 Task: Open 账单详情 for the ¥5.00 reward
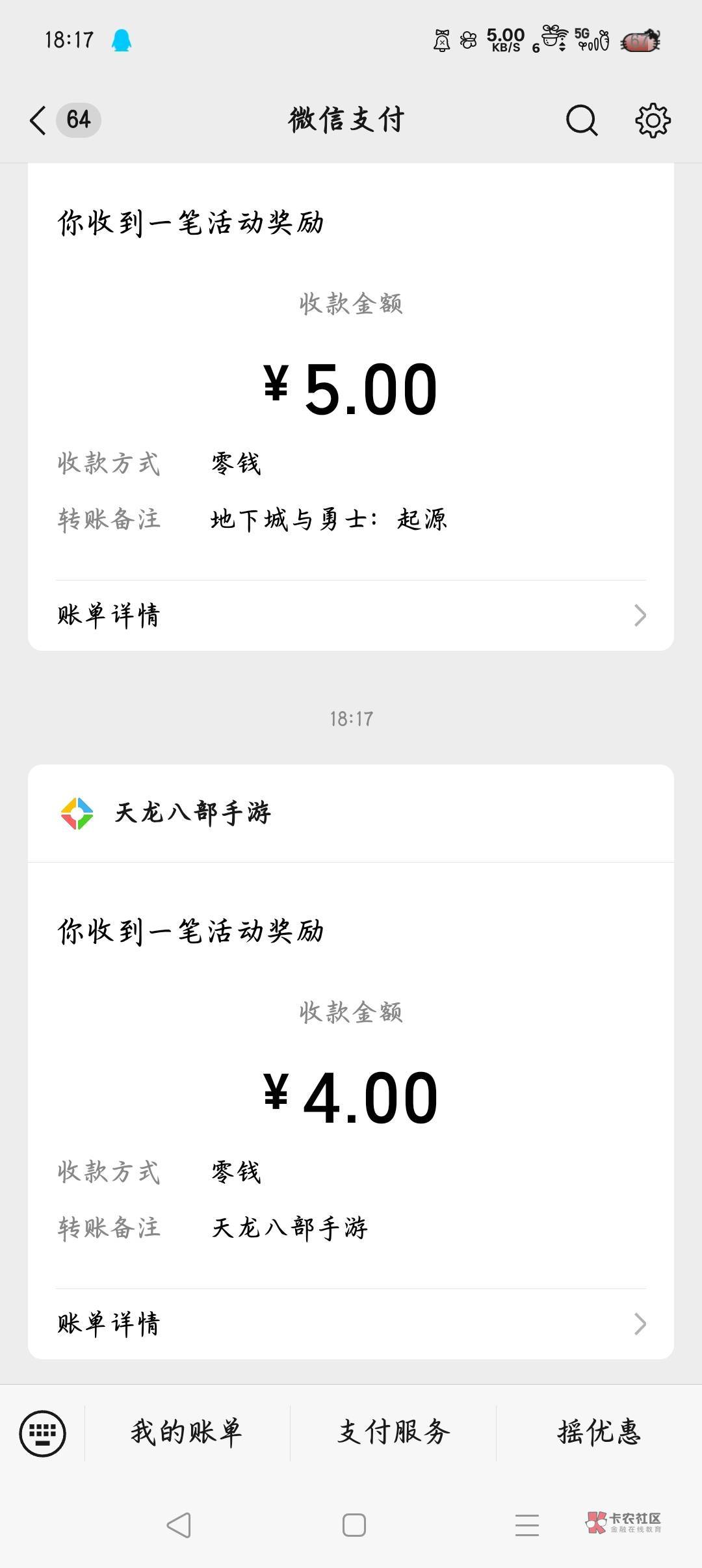351,615
